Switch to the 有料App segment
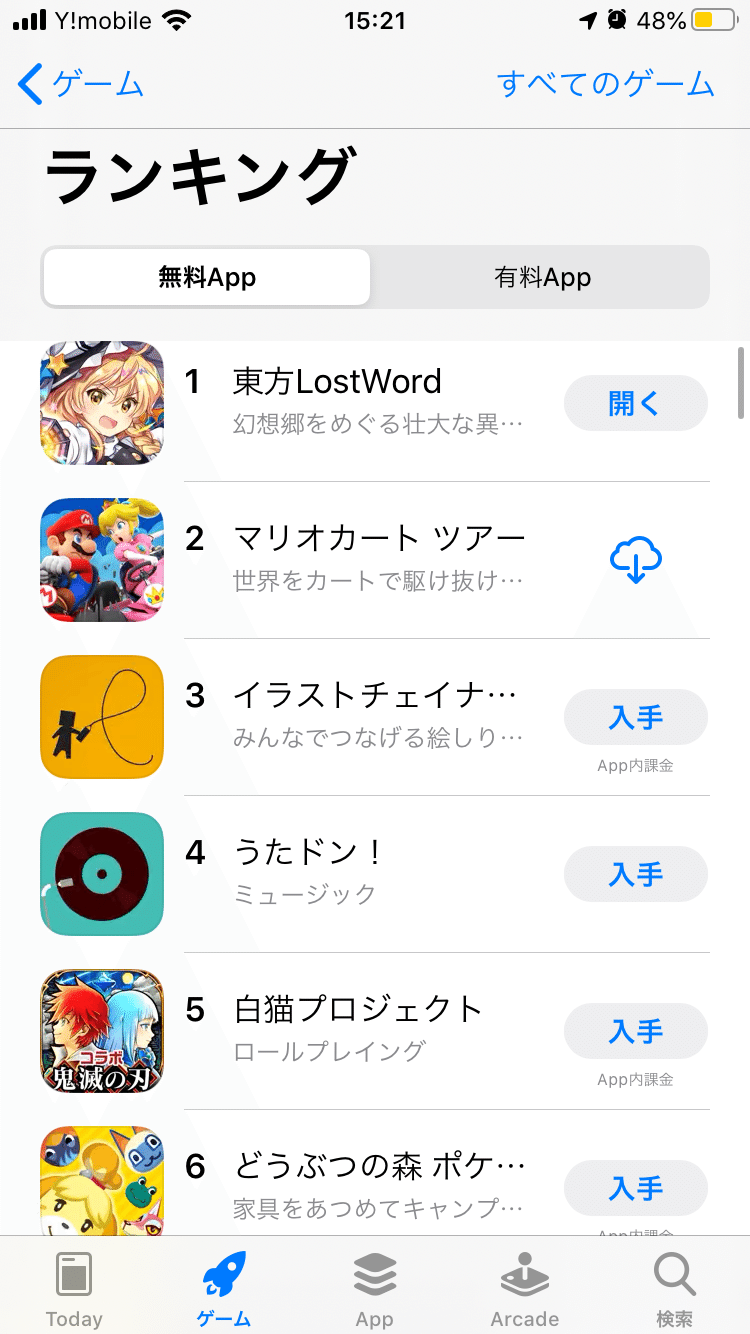Image resolution: width=750 pixels, height=1334 pixels. [x=543, y=277]
